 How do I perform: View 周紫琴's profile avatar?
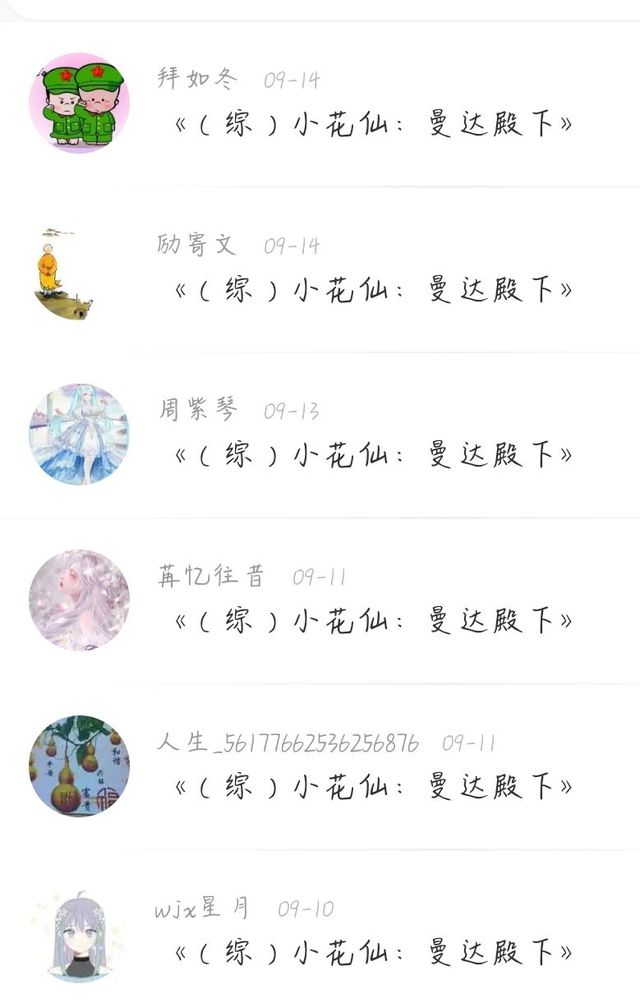coord(79,434)
